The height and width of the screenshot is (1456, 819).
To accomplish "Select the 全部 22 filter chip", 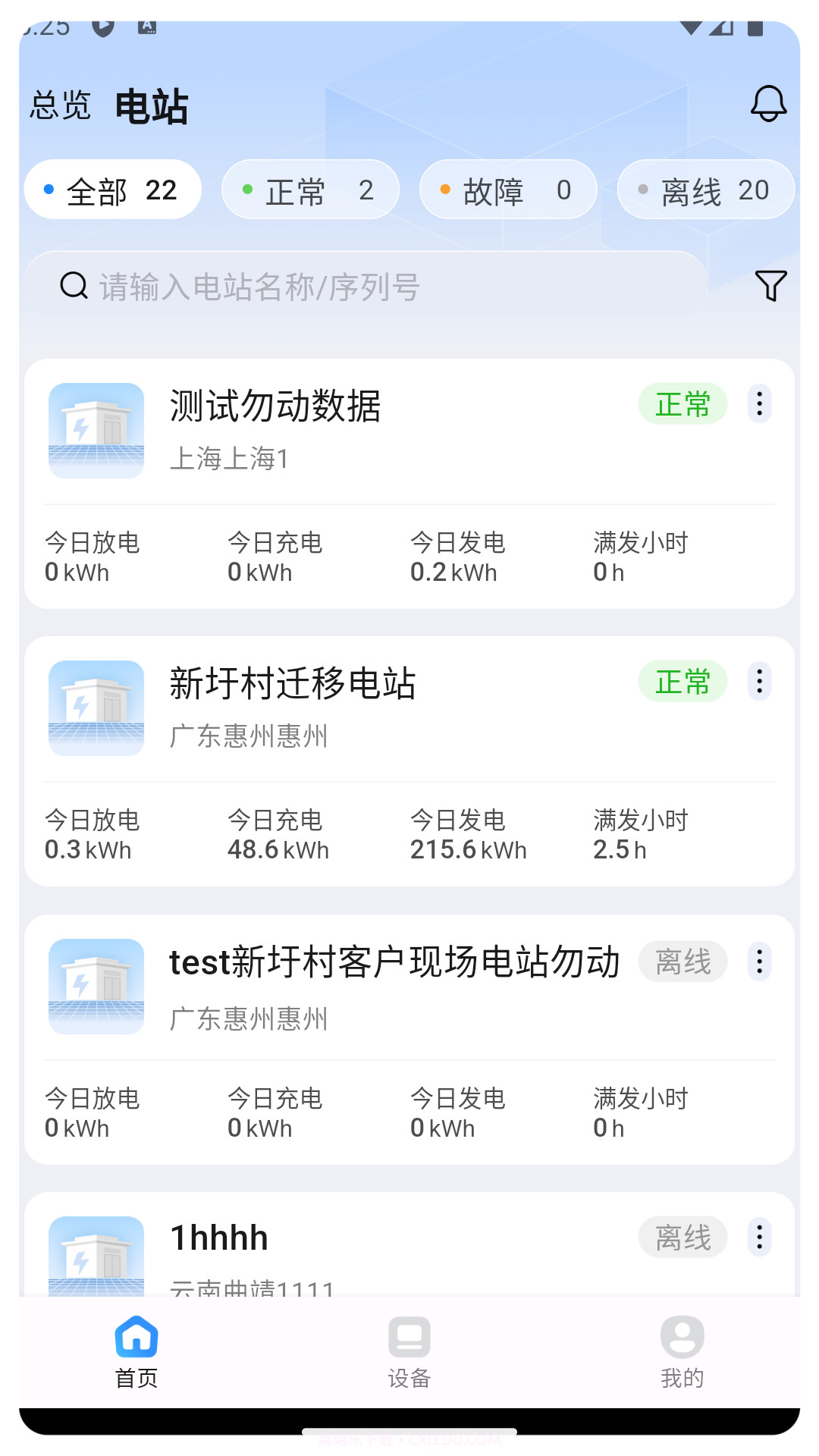I will pyautogui.click(x=112, y=190).
